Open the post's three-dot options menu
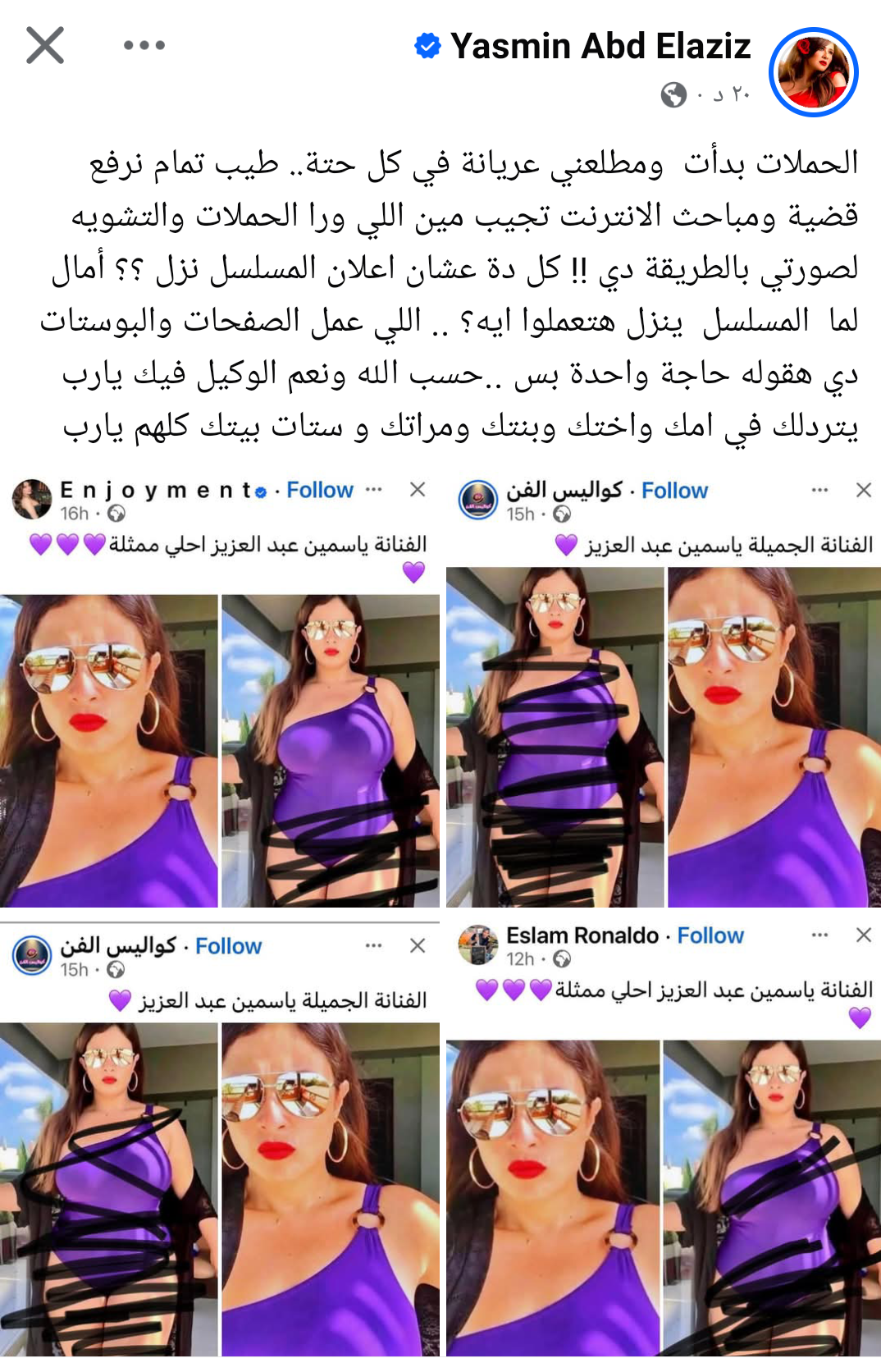The width and height of the screenshot is (881, 1372). 144,45
